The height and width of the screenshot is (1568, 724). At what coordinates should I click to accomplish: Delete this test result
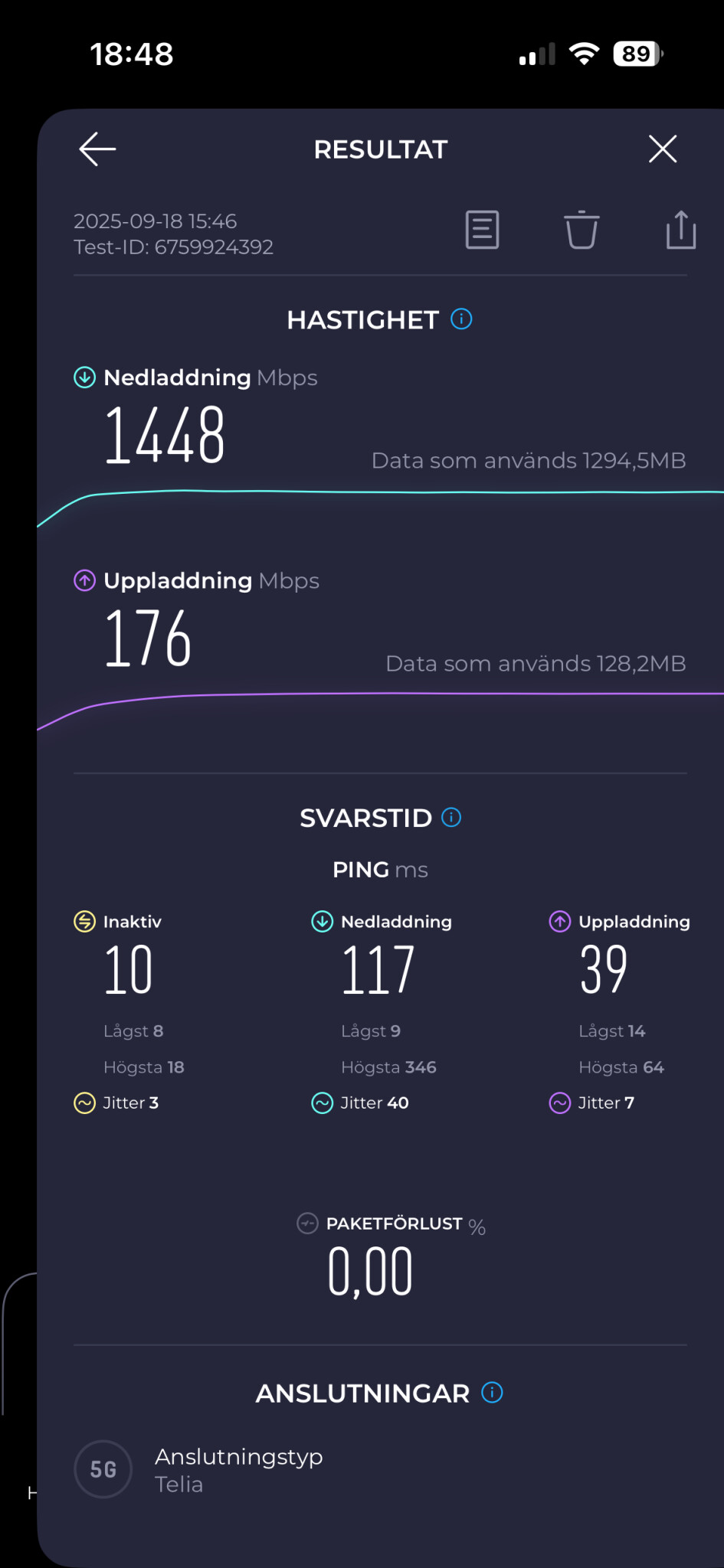[581, 230]
